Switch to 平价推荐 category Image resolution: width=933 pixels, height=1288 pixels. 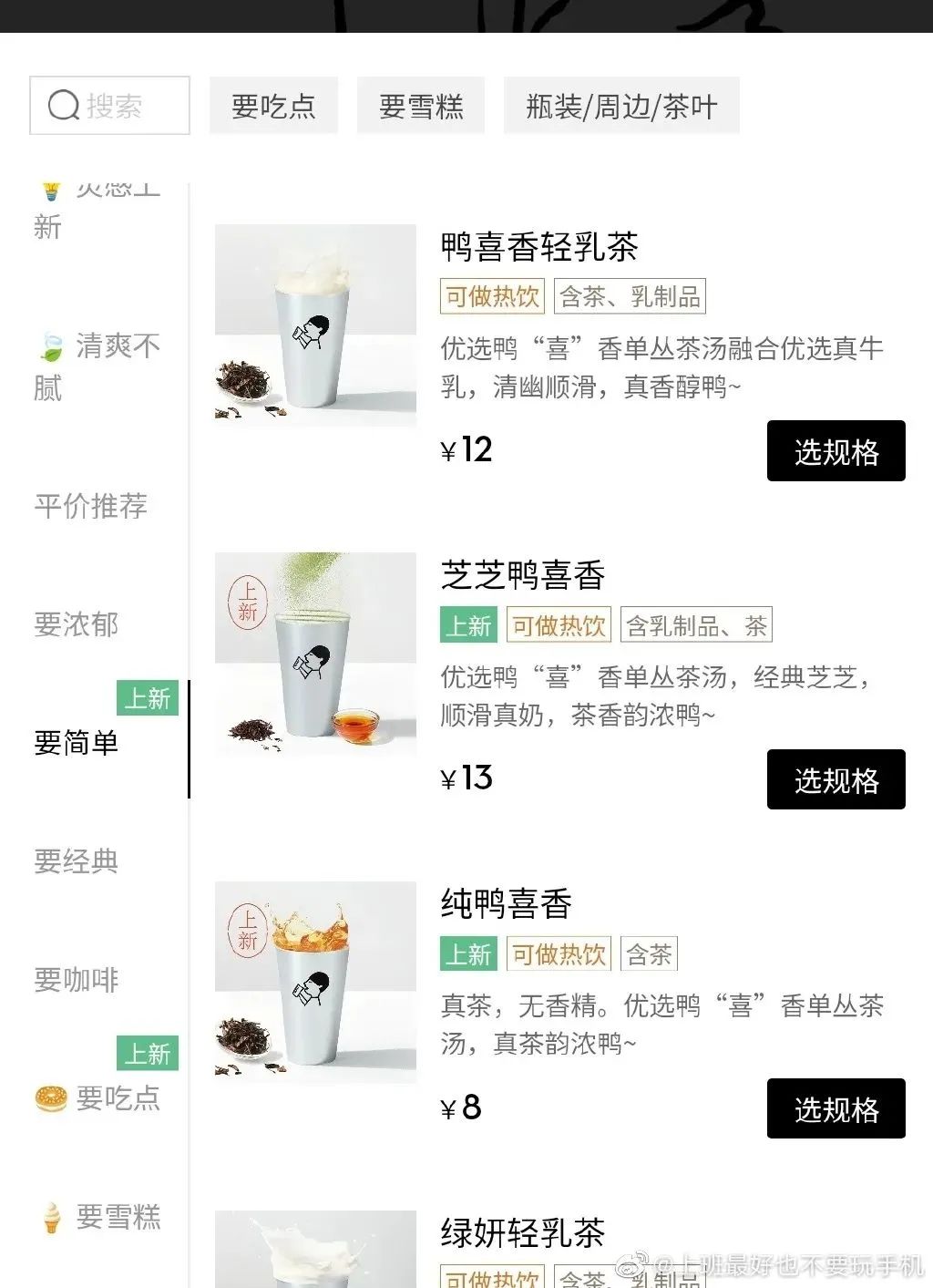tap(91, 505)
